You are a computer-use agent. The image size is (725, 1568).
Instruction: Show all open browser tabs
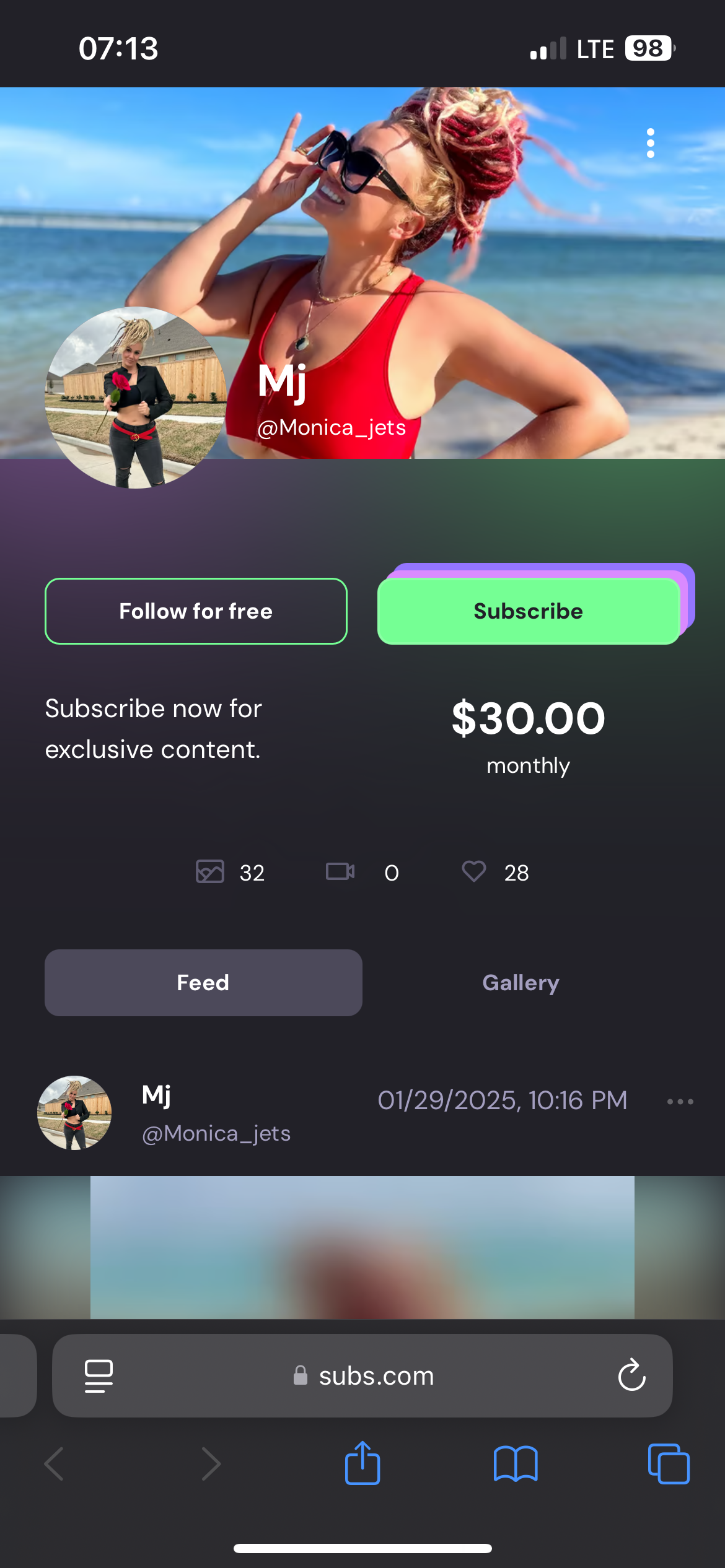point(669,1463)
